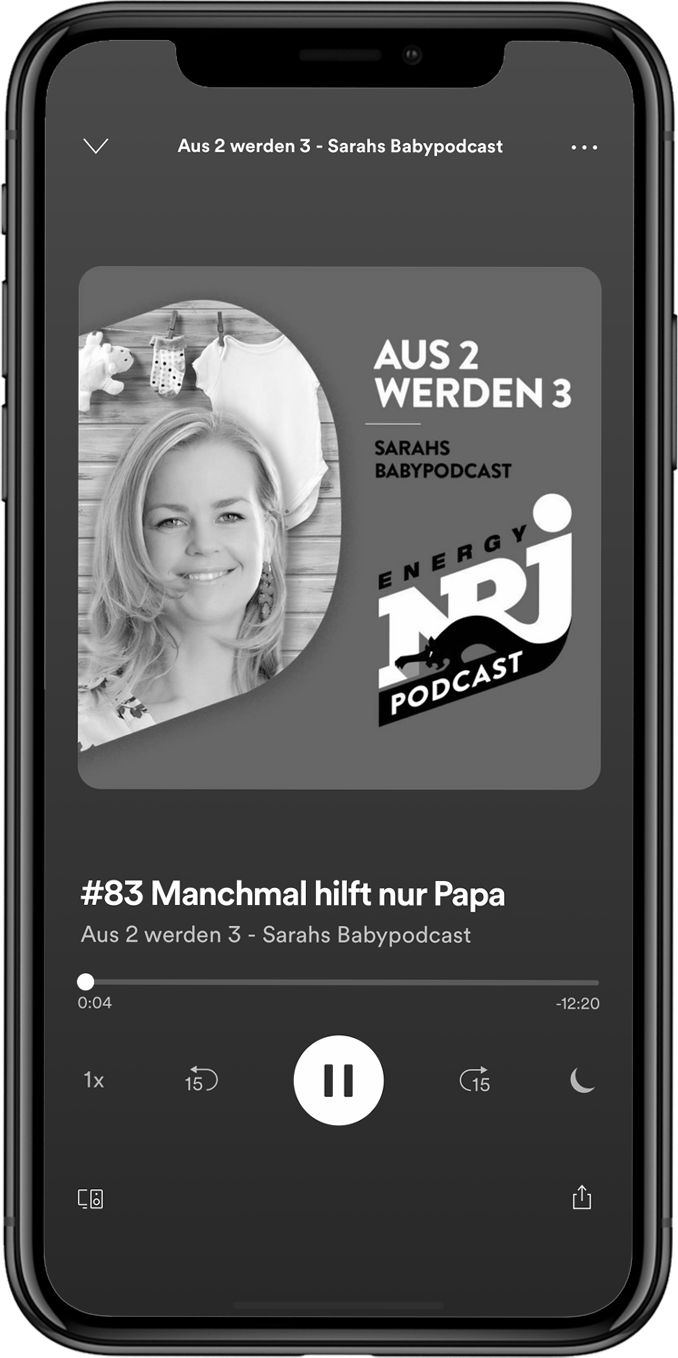Open the show Aus 2 werden 3 below the title
The image size is (678, 1358).
(275, 935)
